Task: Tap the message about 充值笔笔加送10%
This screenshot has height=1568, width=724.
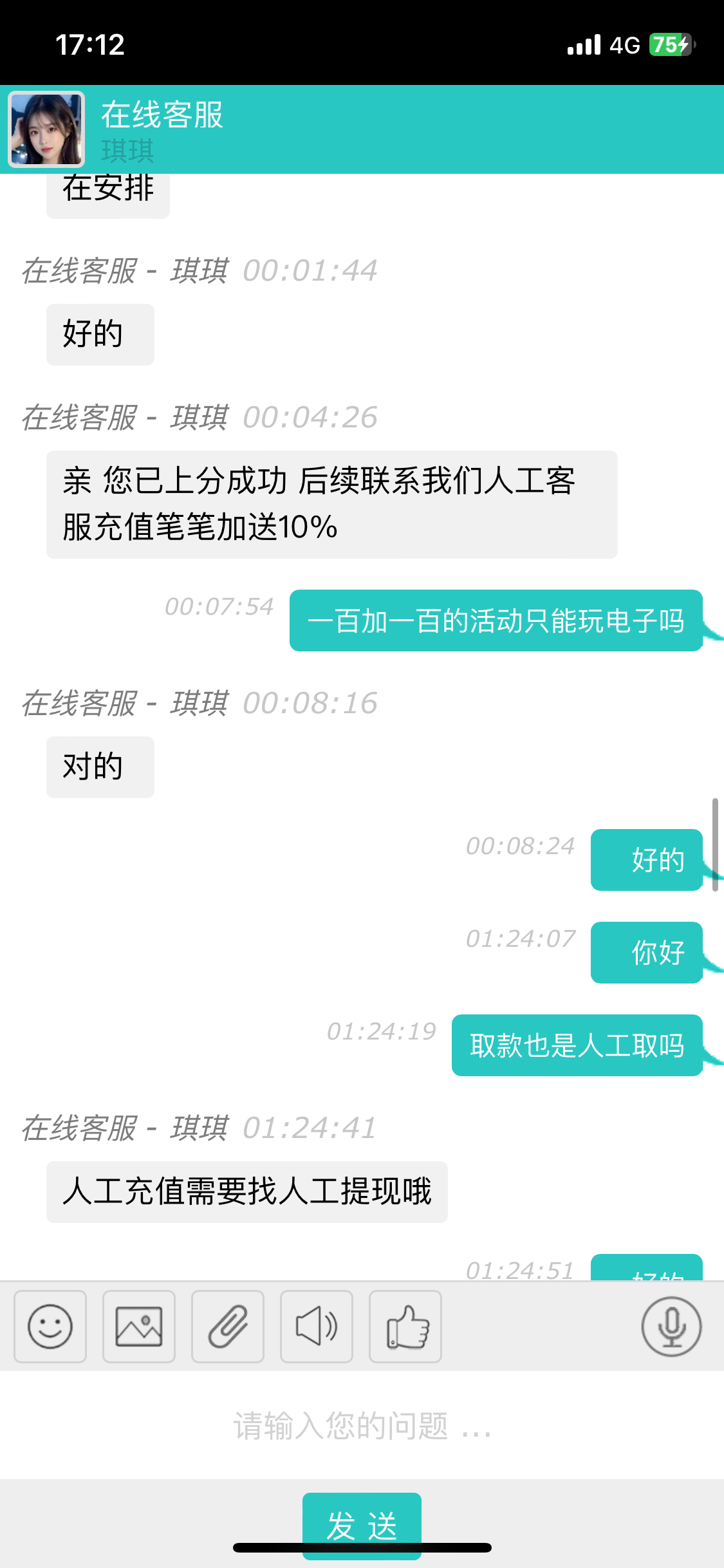Action: [x=330, y=504]
